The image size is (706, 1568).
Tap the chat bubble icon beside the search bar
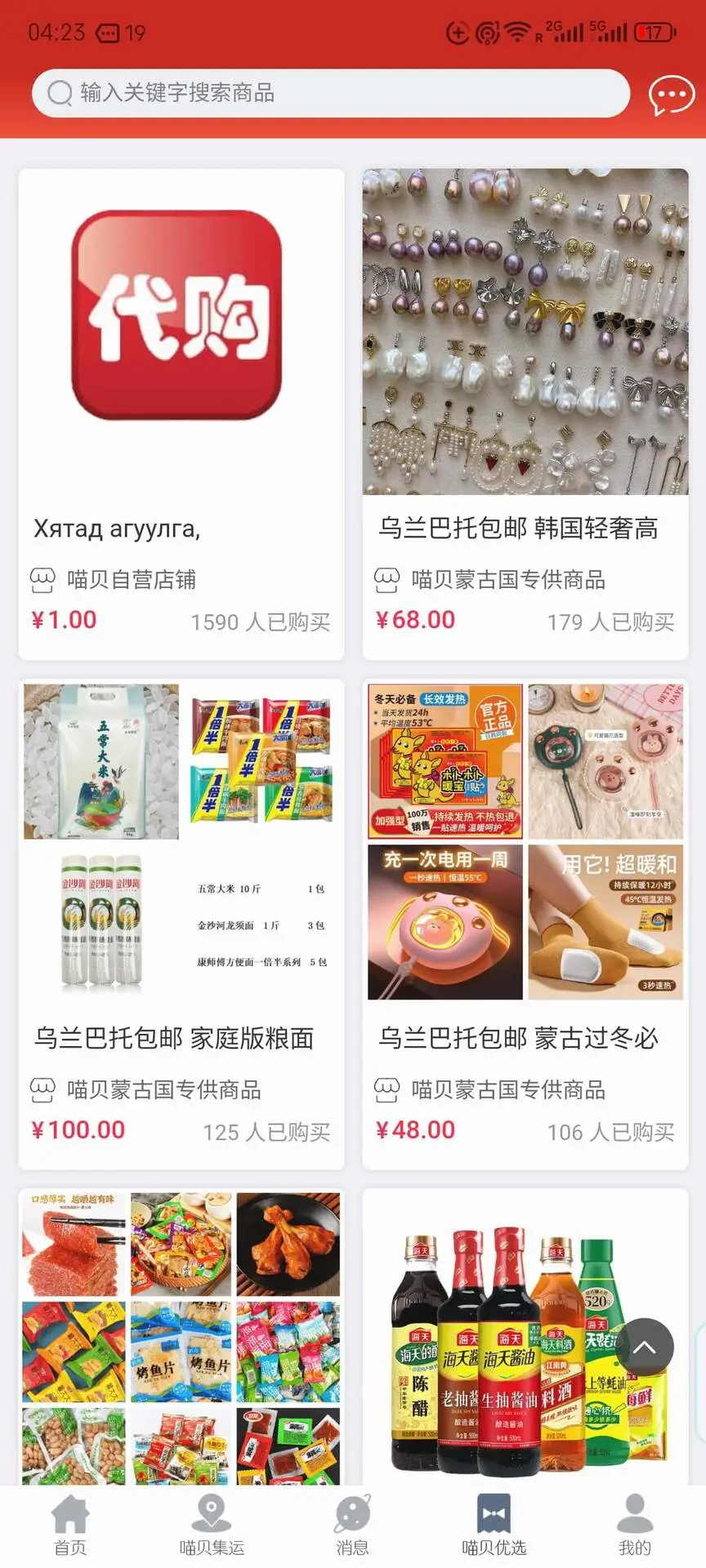click(670, 94)
